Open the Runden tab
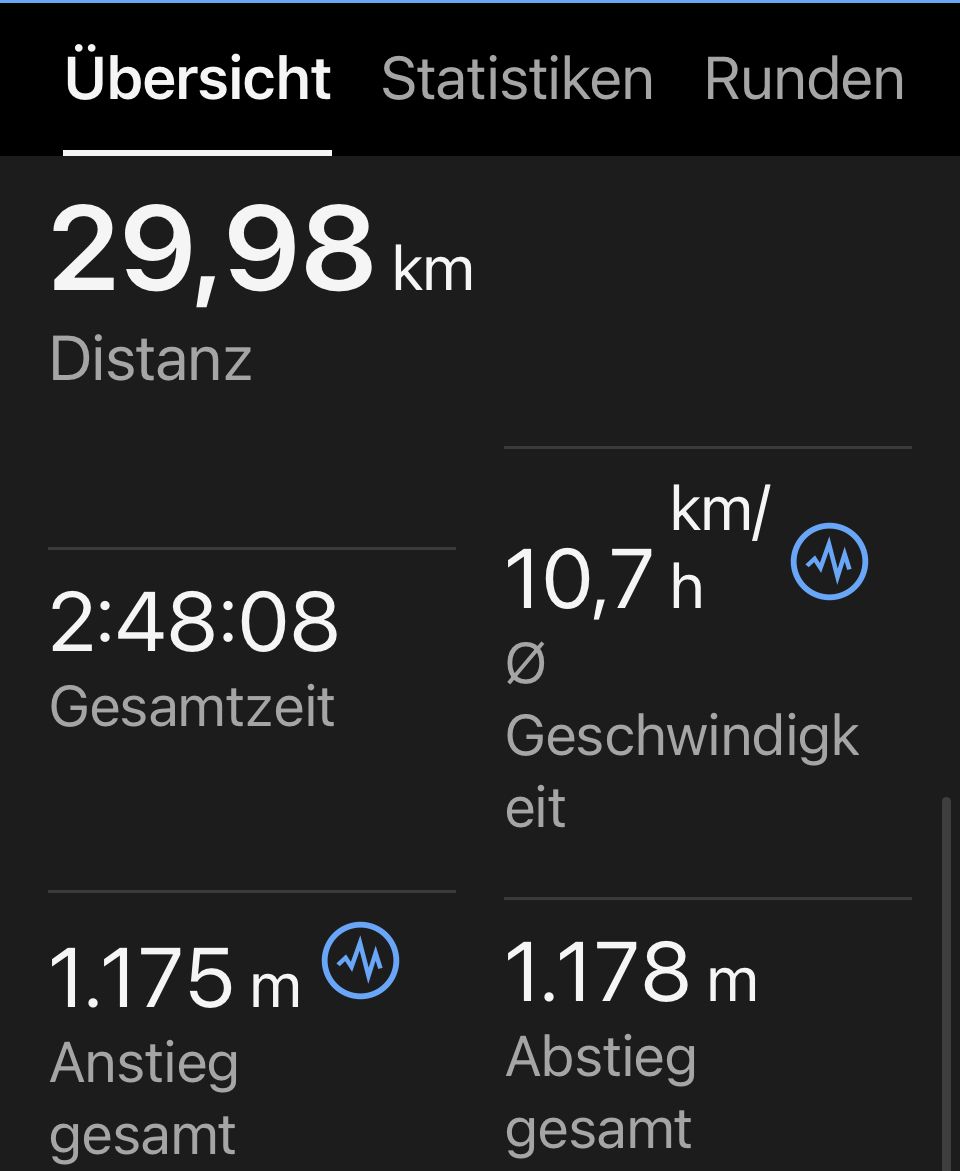Screen dimensions: 960x1171 [x=804, y=80]
